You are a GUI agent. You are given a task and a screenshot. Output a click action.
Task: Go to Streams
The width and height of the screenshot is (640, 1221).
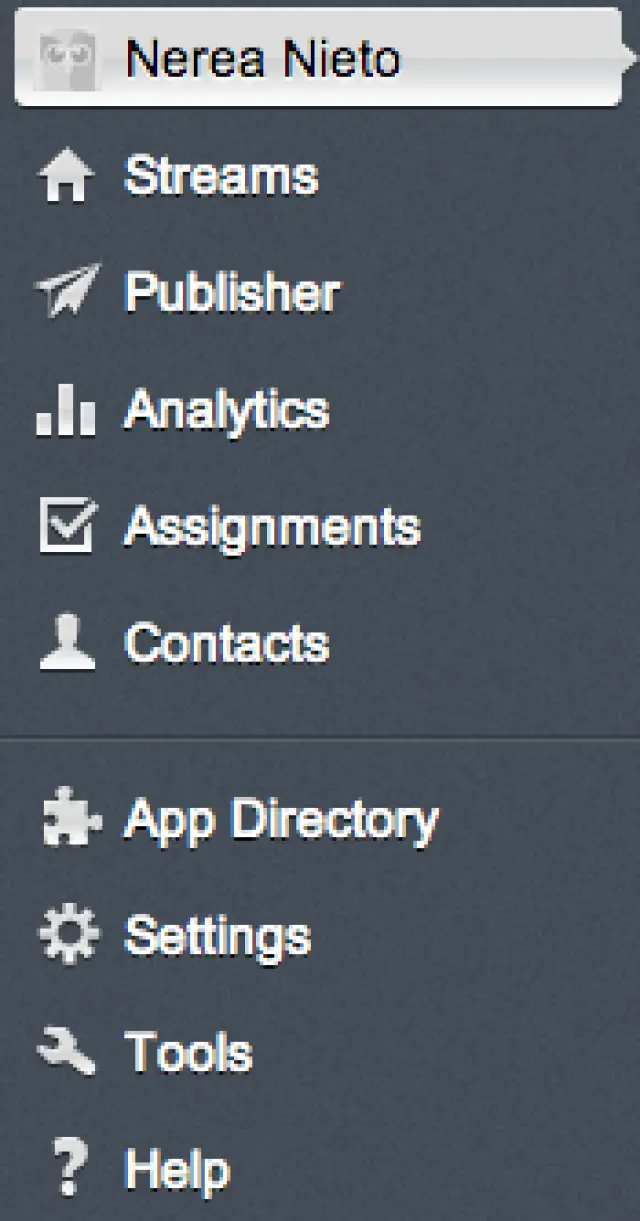click(x=220, y=177)
